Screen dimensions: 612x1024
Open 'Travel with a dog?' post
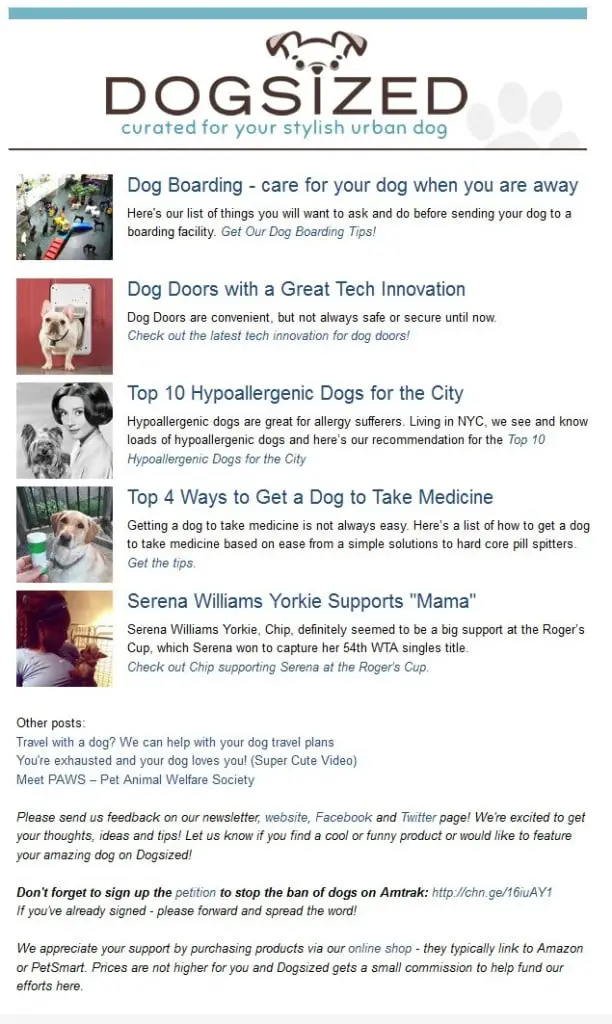[175, 743]
